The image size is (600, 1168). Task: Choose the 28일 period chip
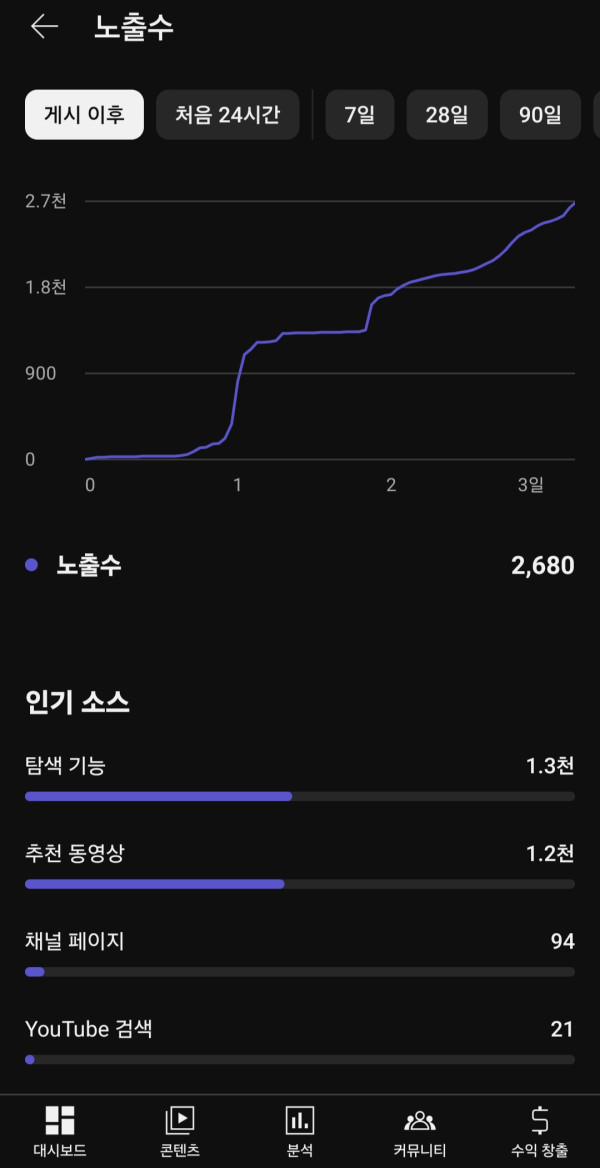tap(446, 115)
